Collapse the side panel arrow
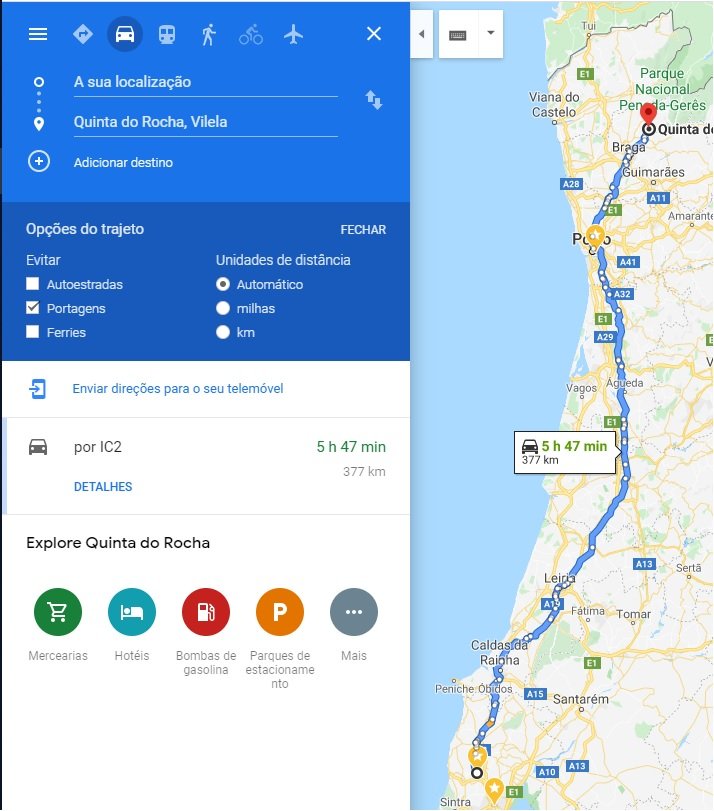Screen dimensions: 714x811 click(x=421, y=34)
